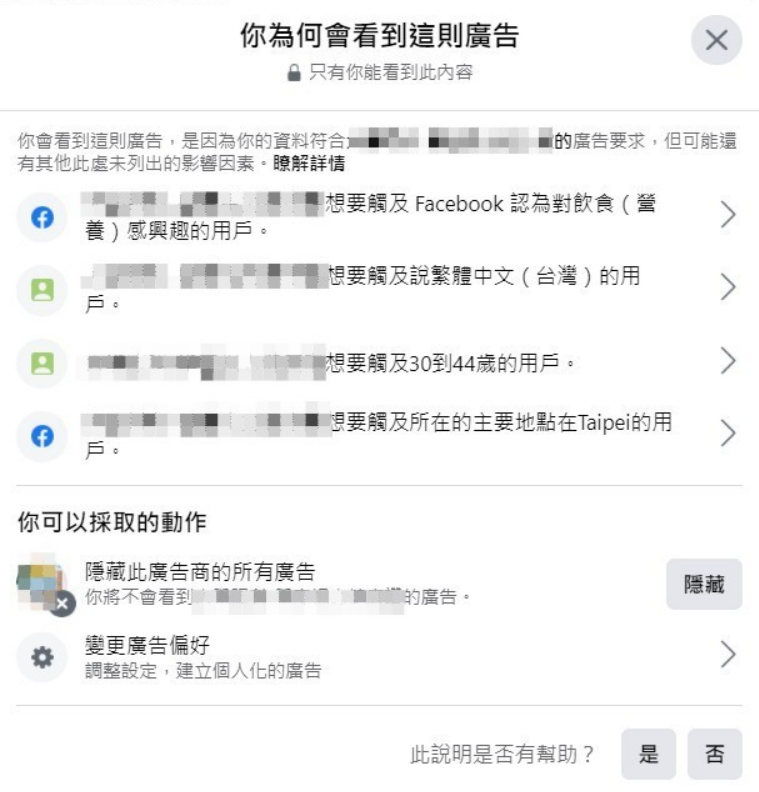Image resolution: width=759 pixels, height=792 pixels.
Task: Open 變更廣告偏好 settings
Action: click(380, 656)
